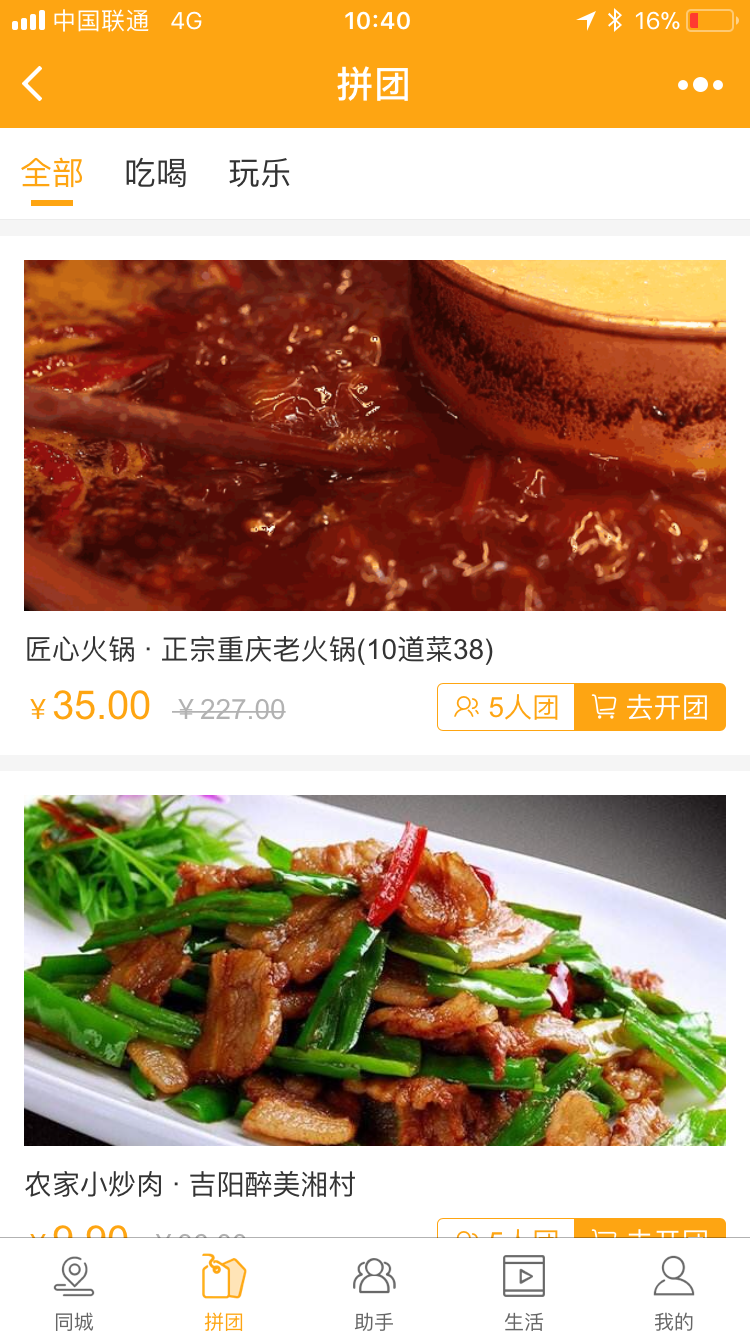This screenshot has width=750, height=1334.
Task: Switch to the 吃喝 category tab
Action: pos(155,173)
